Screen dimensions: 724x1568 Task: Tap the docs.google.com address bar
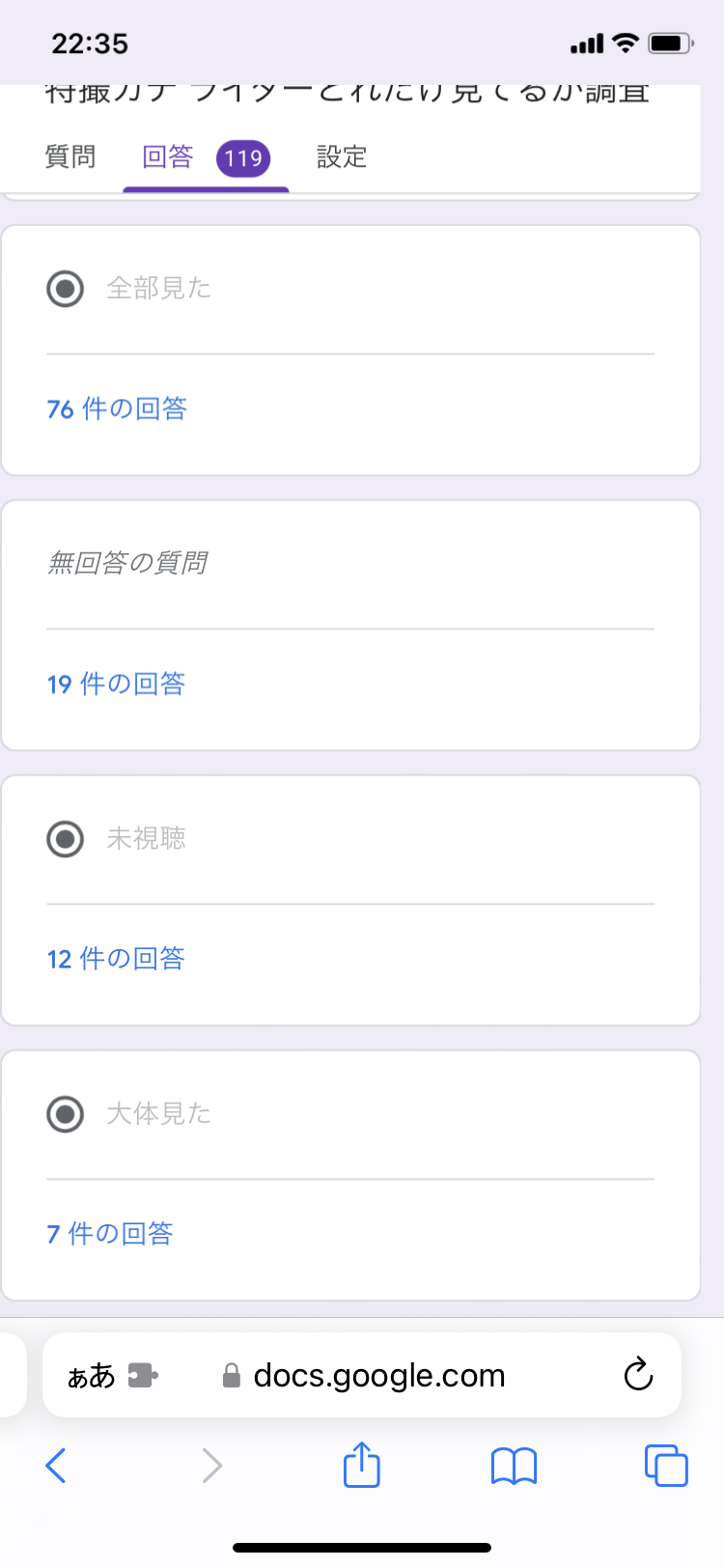coord(378,1375)
